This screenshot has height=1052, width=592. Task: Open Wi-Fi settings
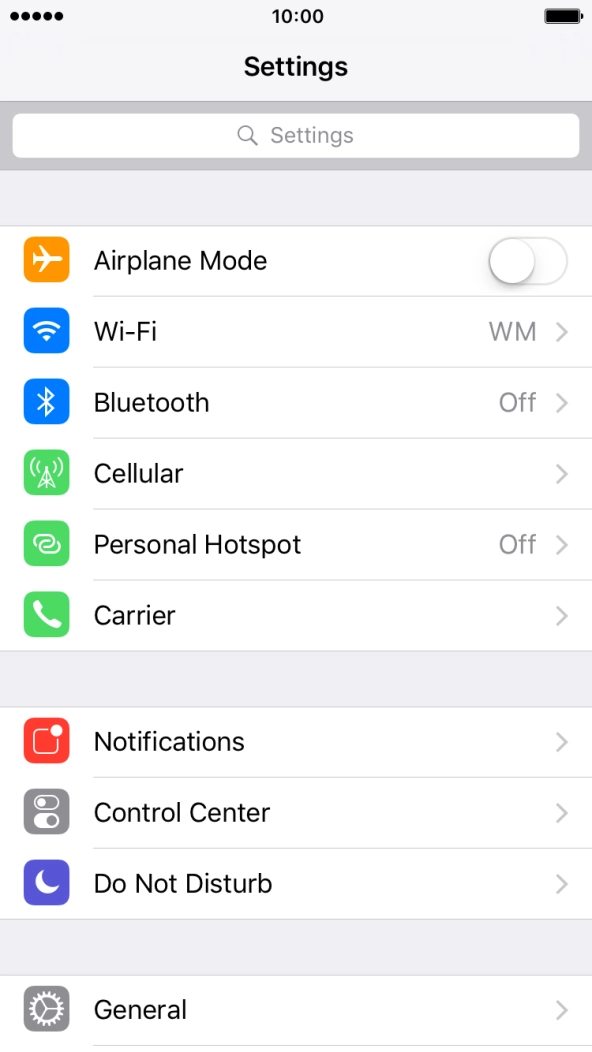point(296,331)
